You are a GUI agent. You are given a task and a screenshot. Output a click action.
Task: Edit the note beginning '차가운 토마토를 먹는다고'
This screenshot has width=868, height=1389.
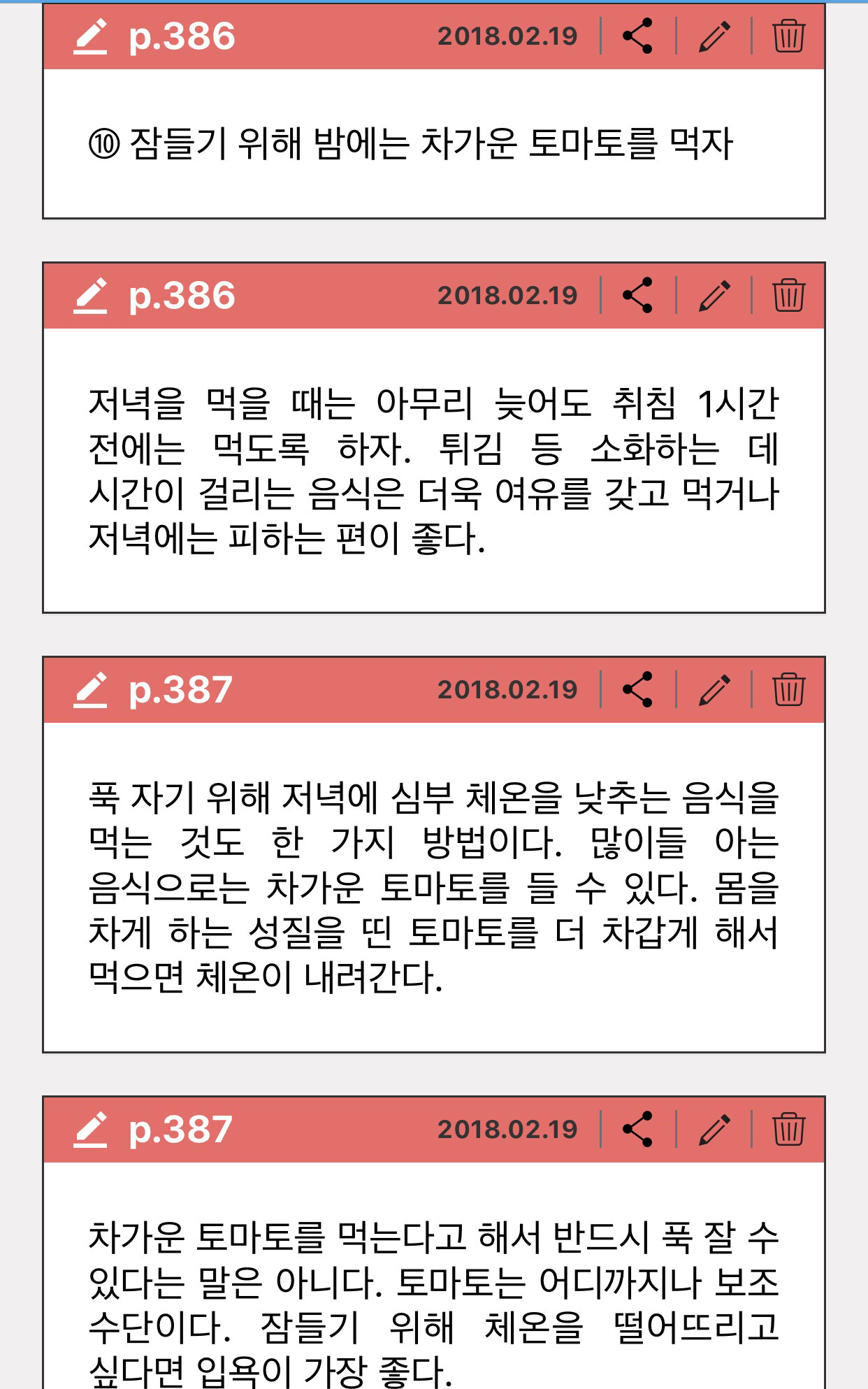714,1130
